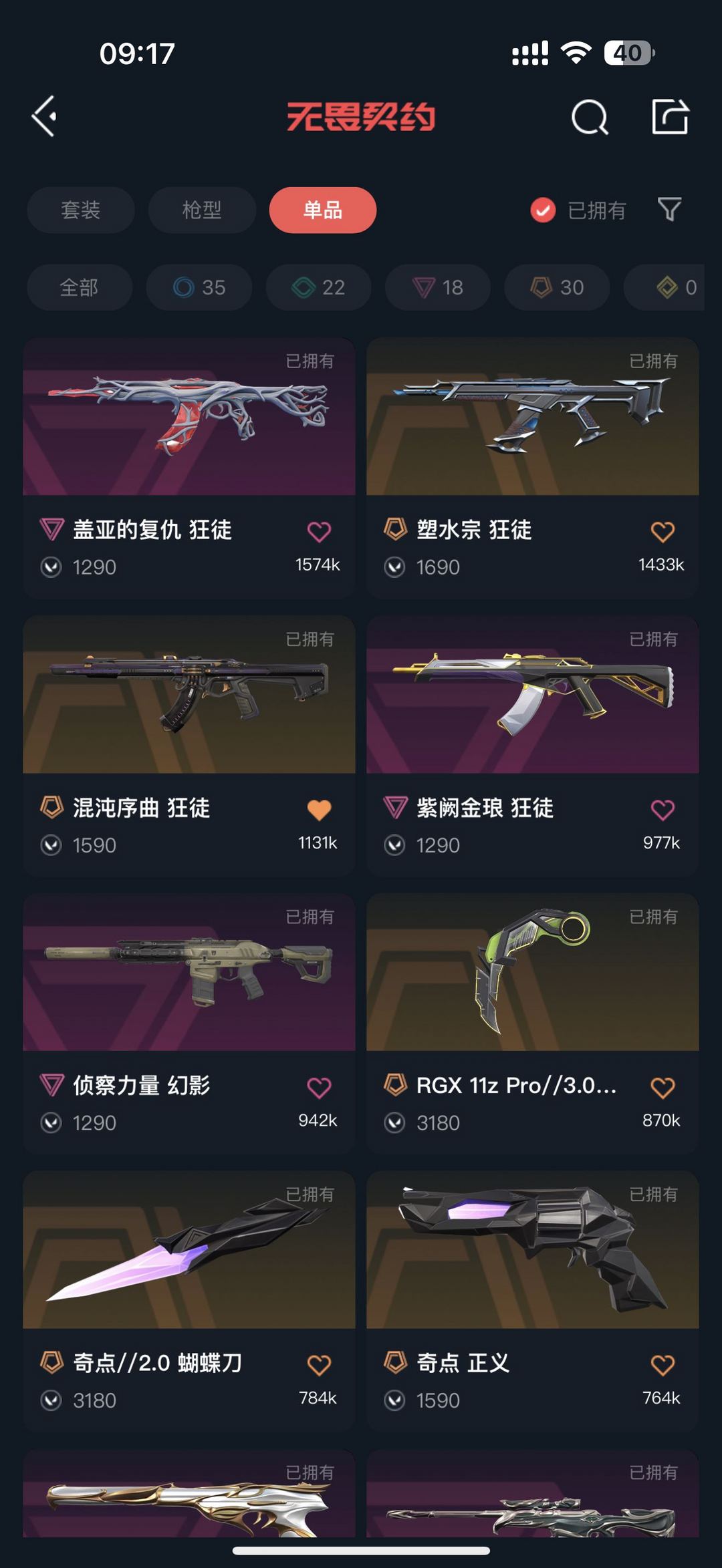The image size is (722, 1568).
Task: Select the 单品 tab
Action: [x=323, y=210]
